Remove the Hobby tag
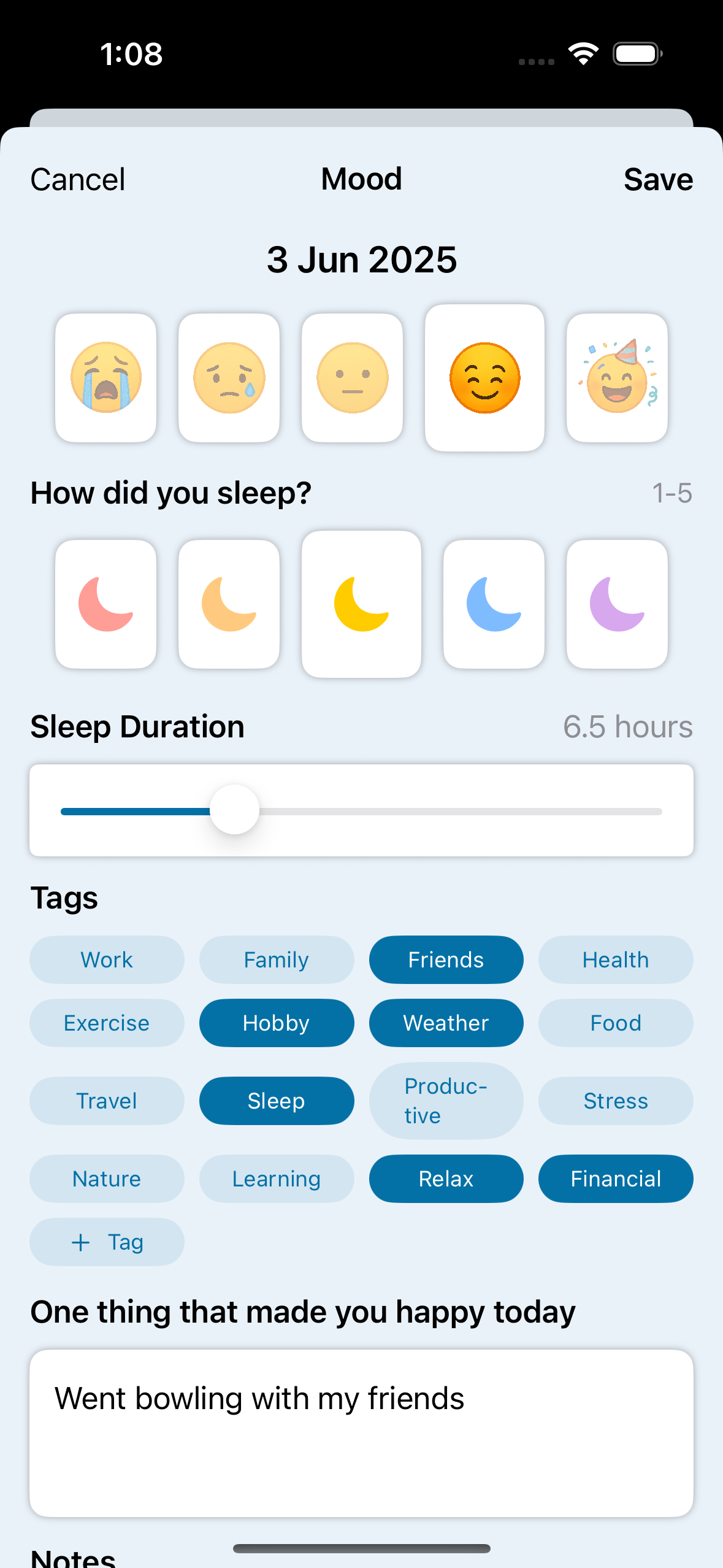This screenshot has height=1568, width=723. (x=277, y=1023)
